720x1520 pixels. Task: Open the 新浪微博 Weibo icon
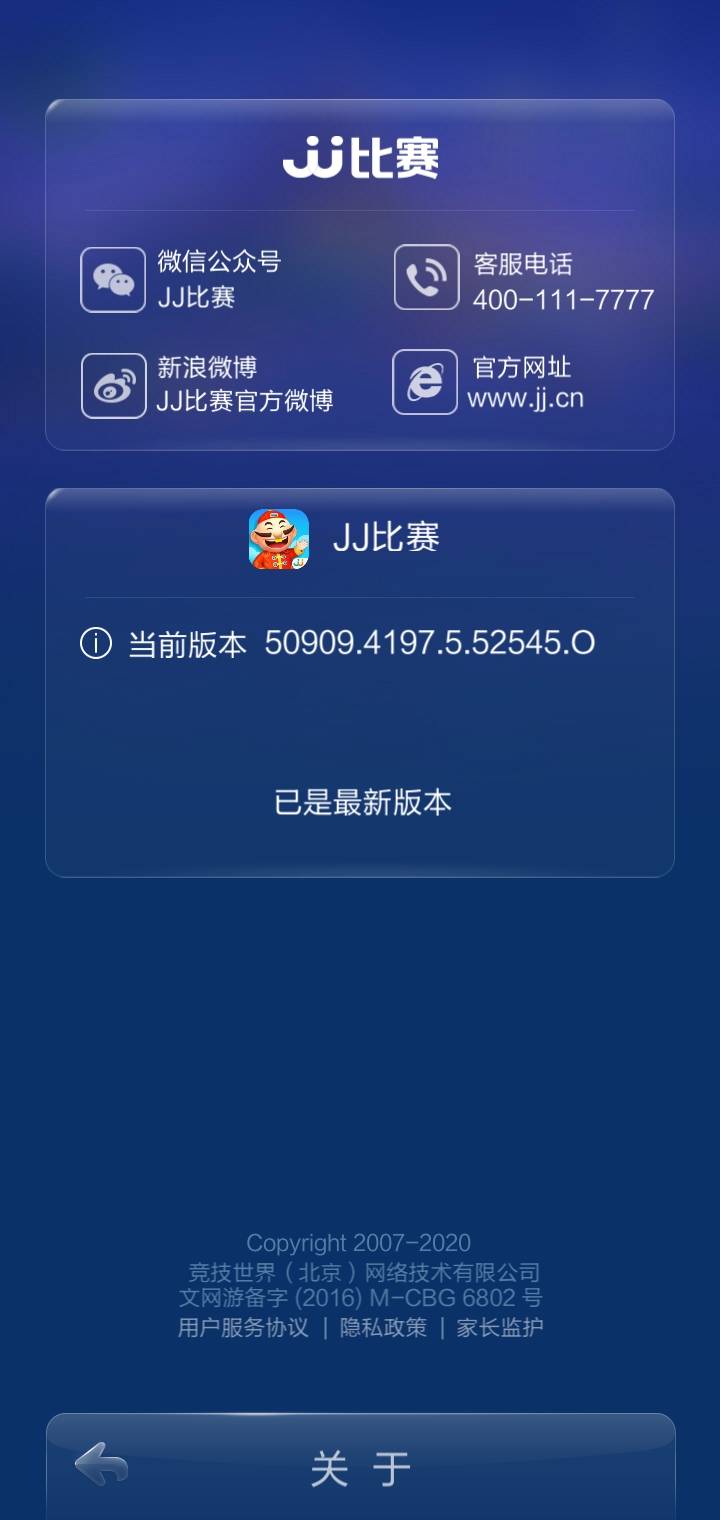click(x=112, y=384)
